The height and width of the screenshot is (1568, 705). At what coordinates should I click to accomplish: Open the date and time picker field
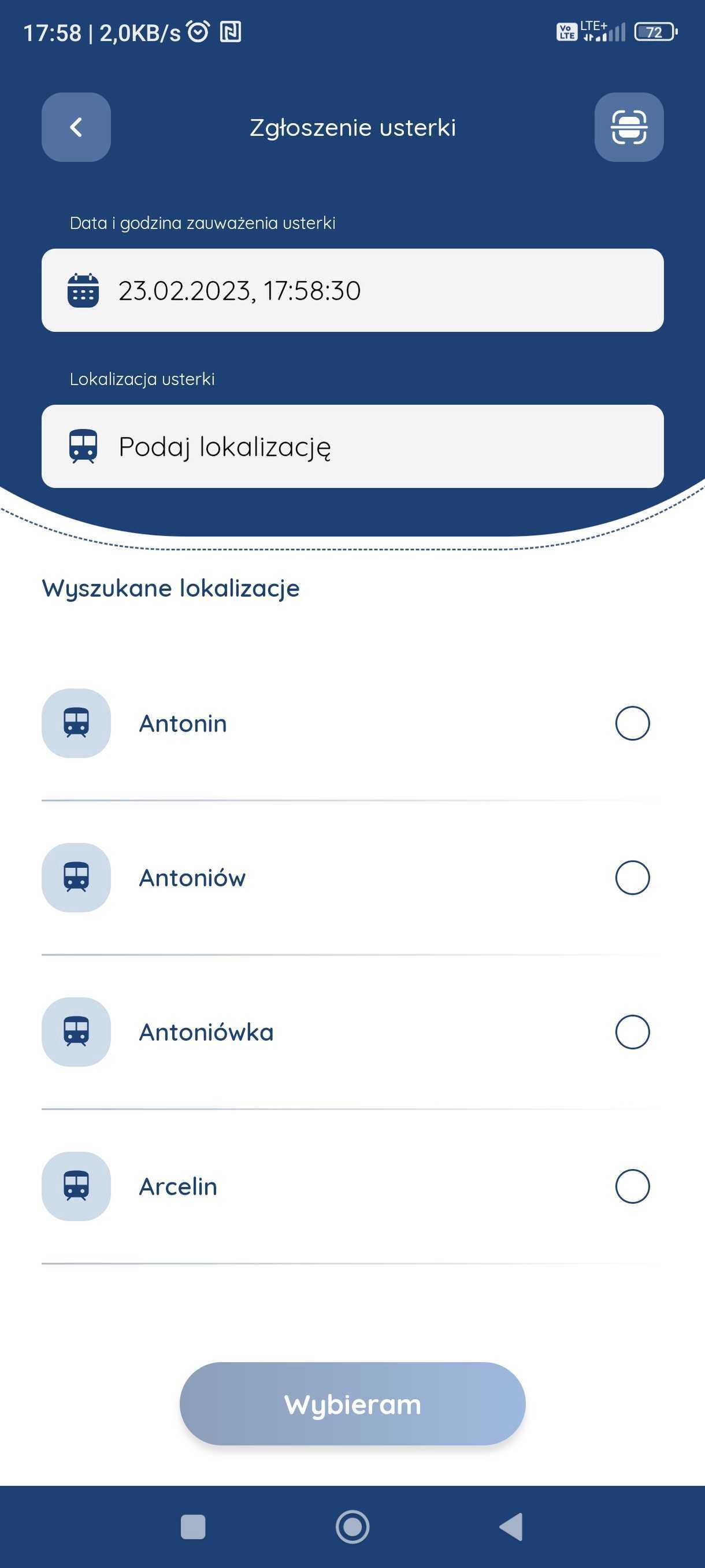352,290
